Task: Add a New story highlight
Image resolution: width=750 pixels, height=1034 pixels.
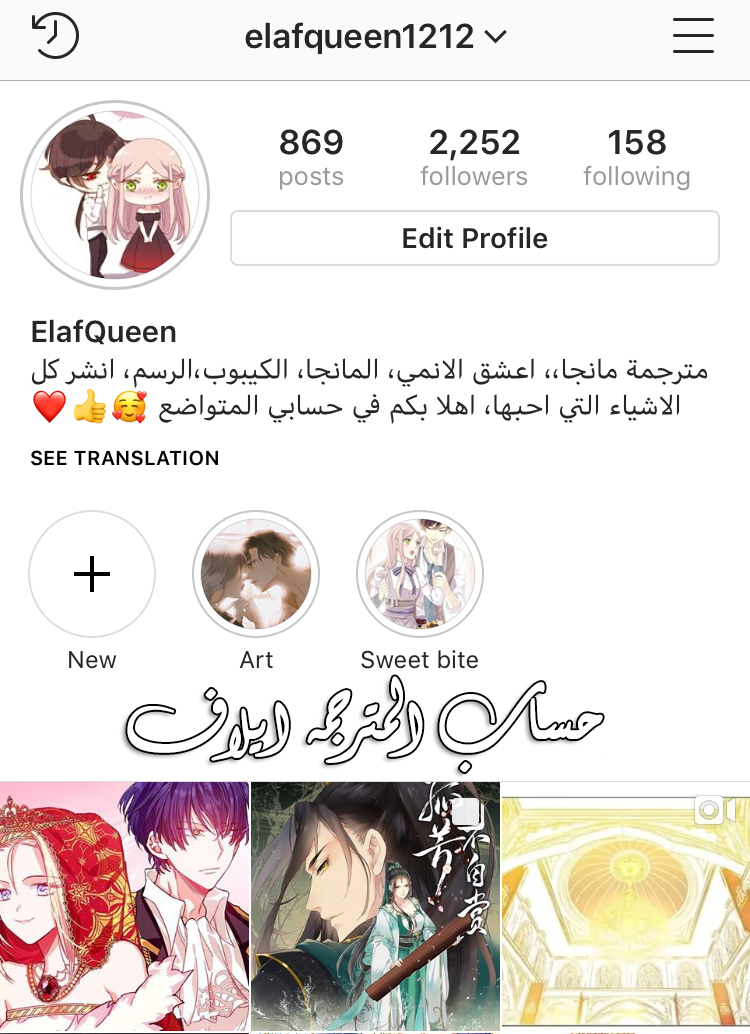Action: (x=92, y=575)
